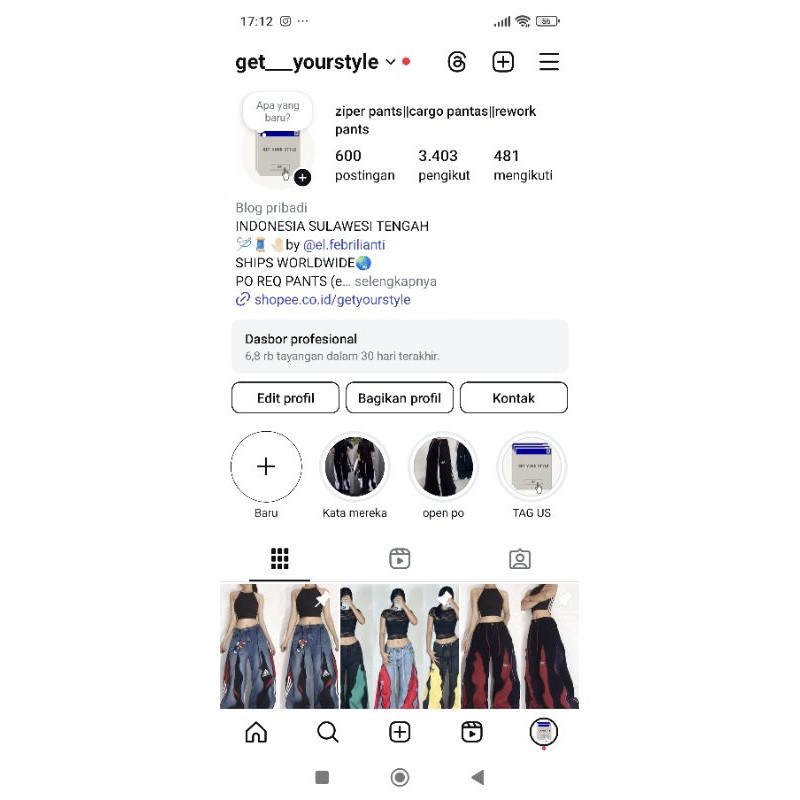The height and width of the screenshot is (800, 800).
Task: Expand bio with selengkapnya
Action: (395, 282)
